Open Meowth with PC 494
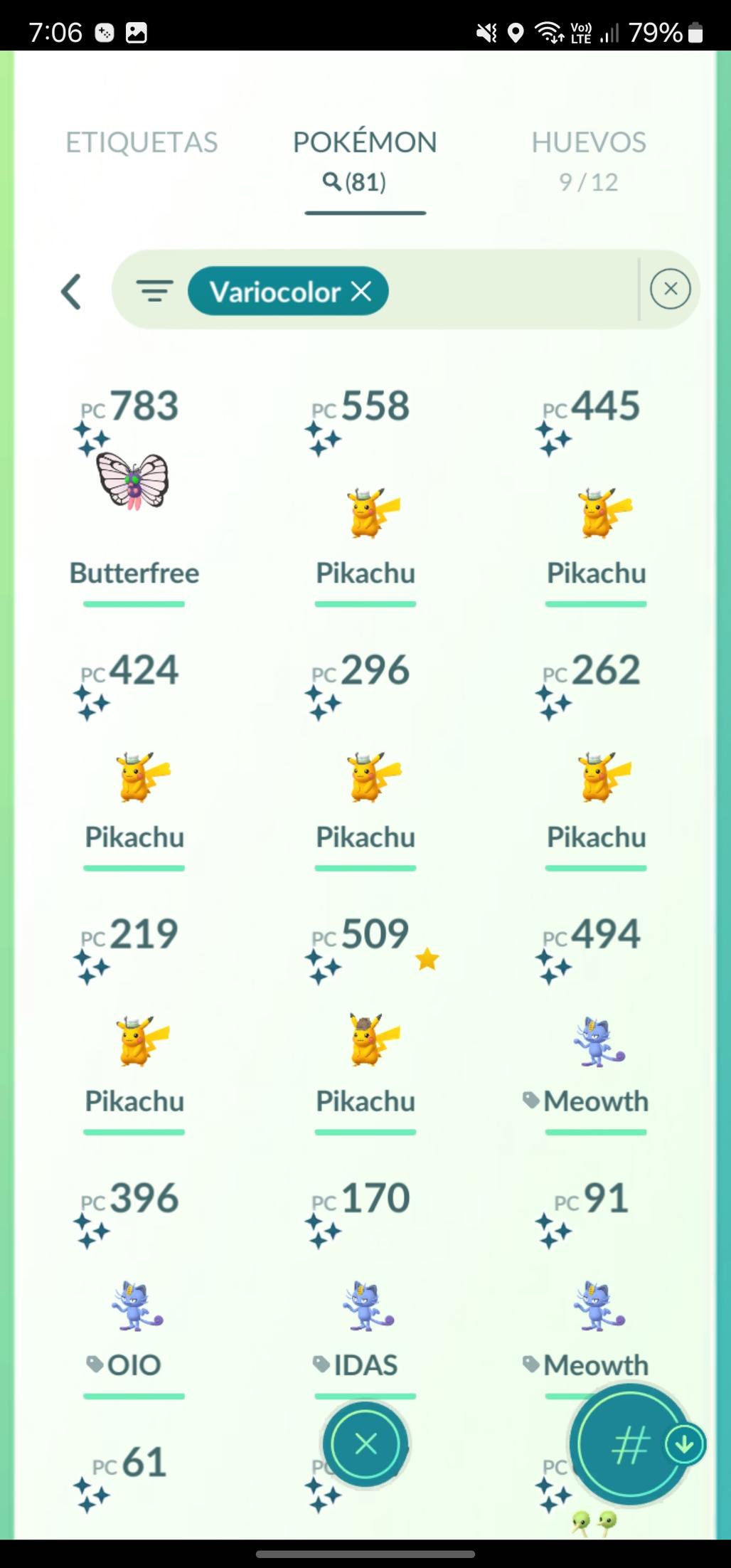This screenshot has height=1568, width=731. pyautogui.click(x=596, y=1043)
